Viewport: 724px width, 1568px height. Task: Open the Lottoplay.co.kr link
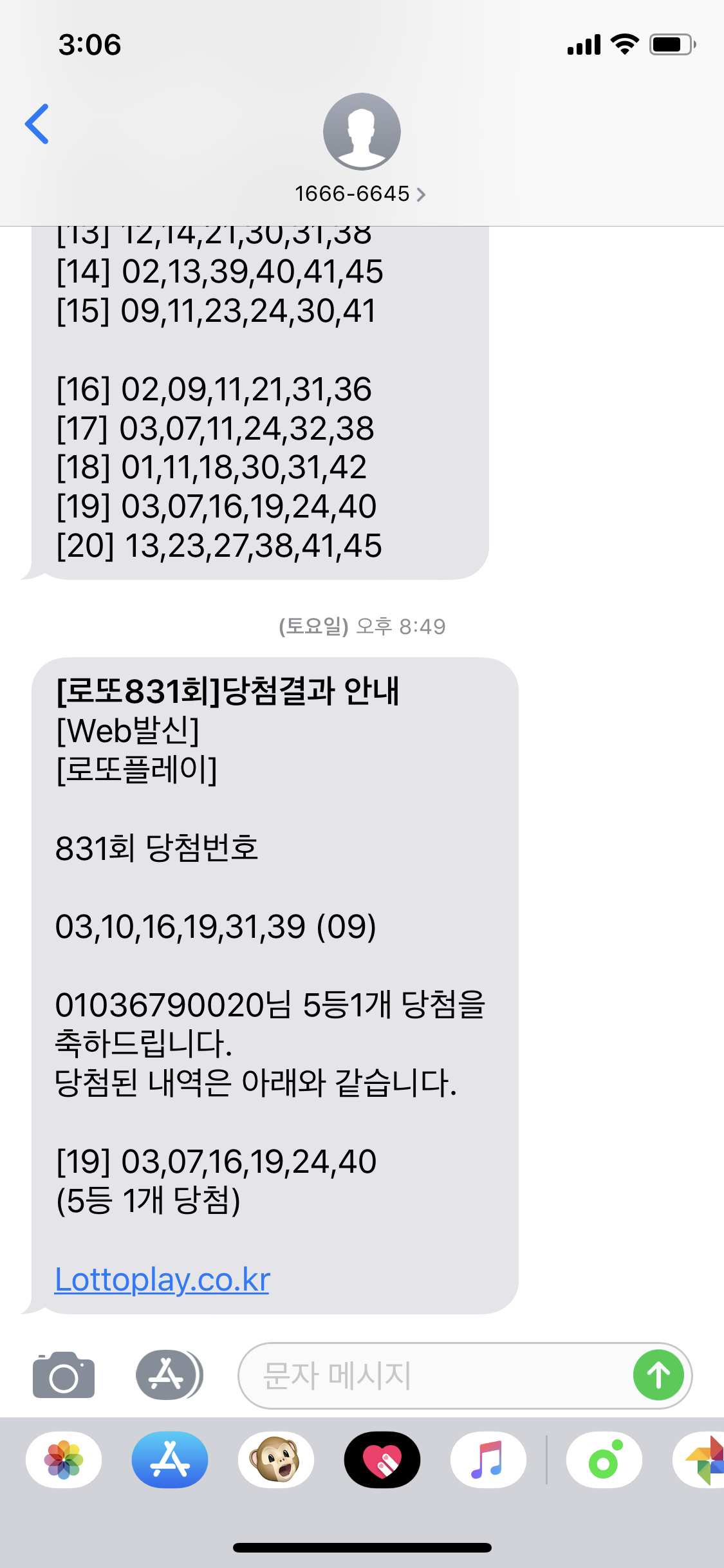pos(162,1280)
